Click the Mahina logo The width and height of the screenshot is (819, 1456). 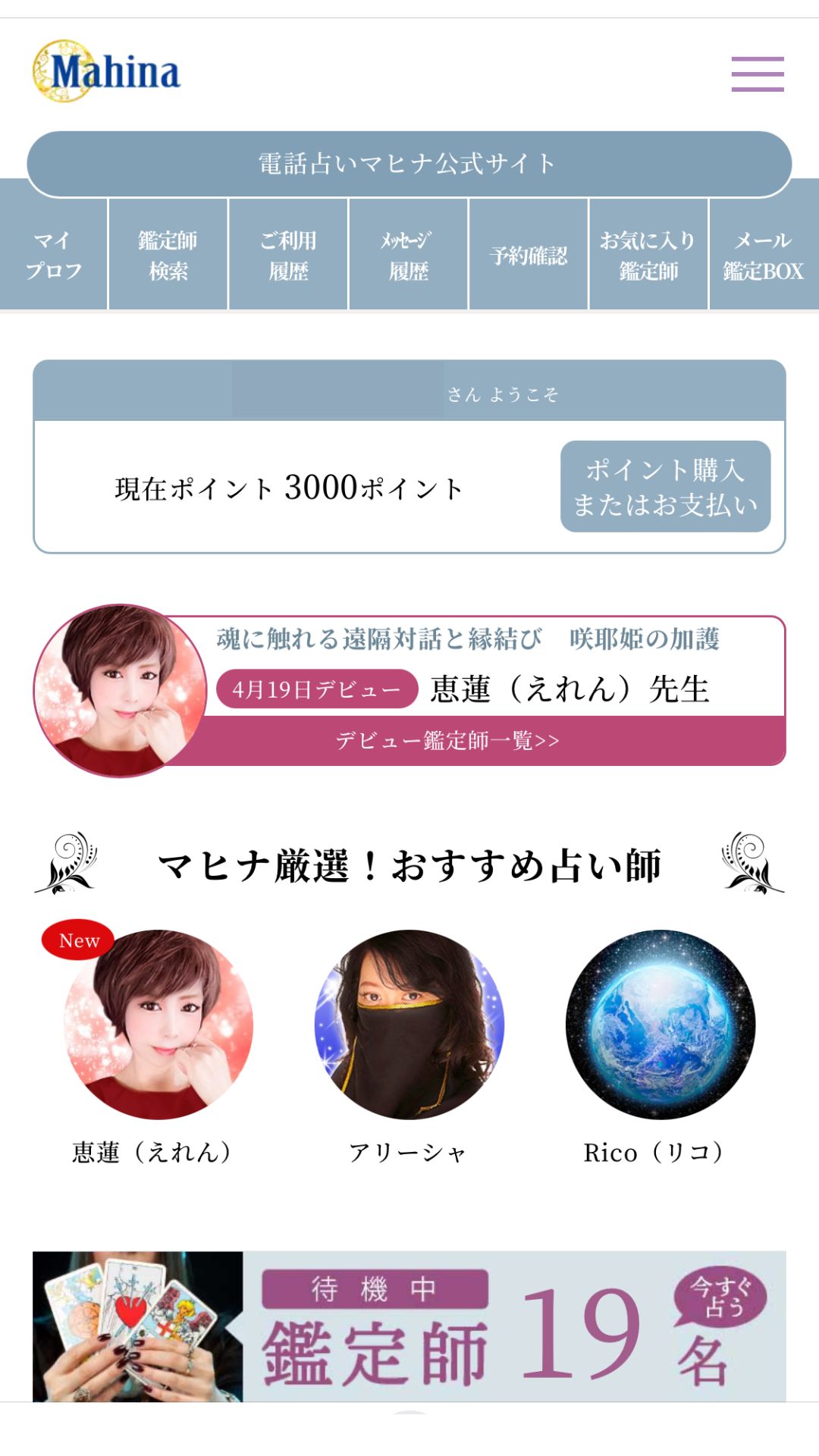(x=105, y=71)
